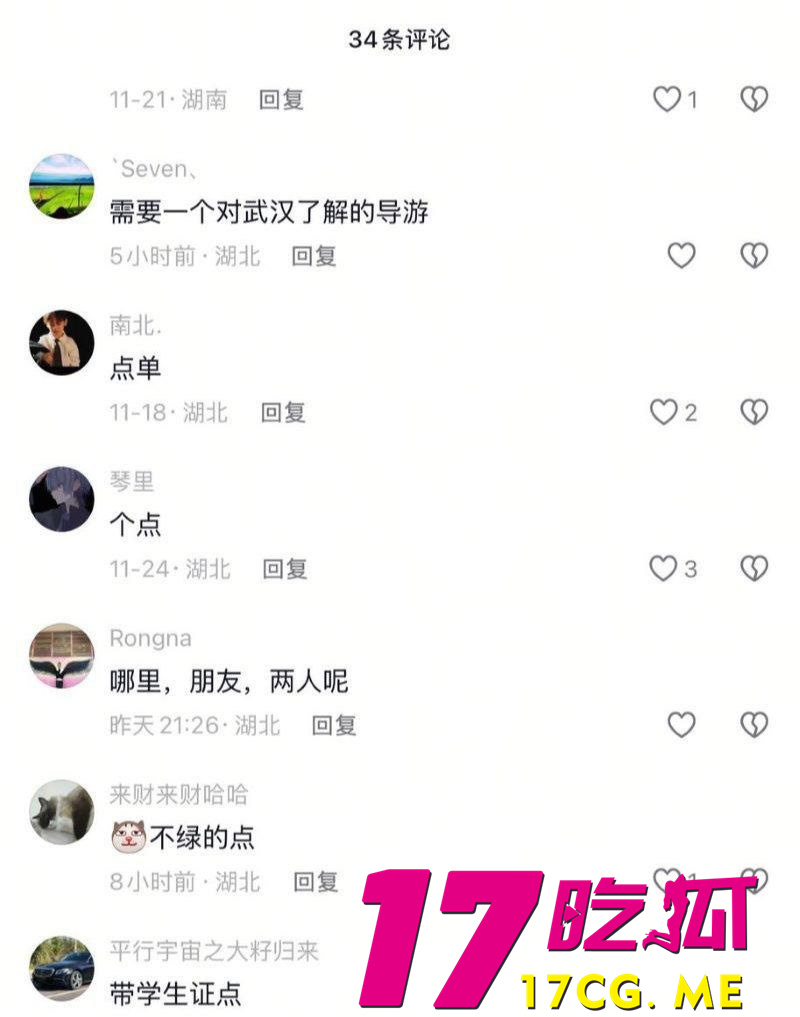This screenshot has width=800, height=1017.
Task: Open Rongna's profile avatar
Action: [x=62, y=655]
